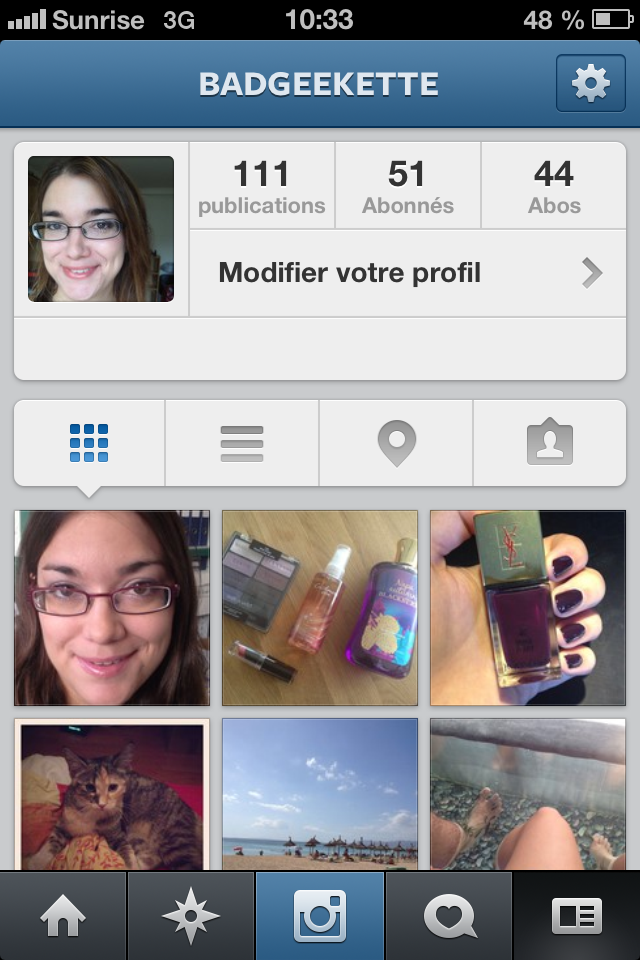Open the news activity tab
Viewport: 640px width, 960px height.
point(448,916)
